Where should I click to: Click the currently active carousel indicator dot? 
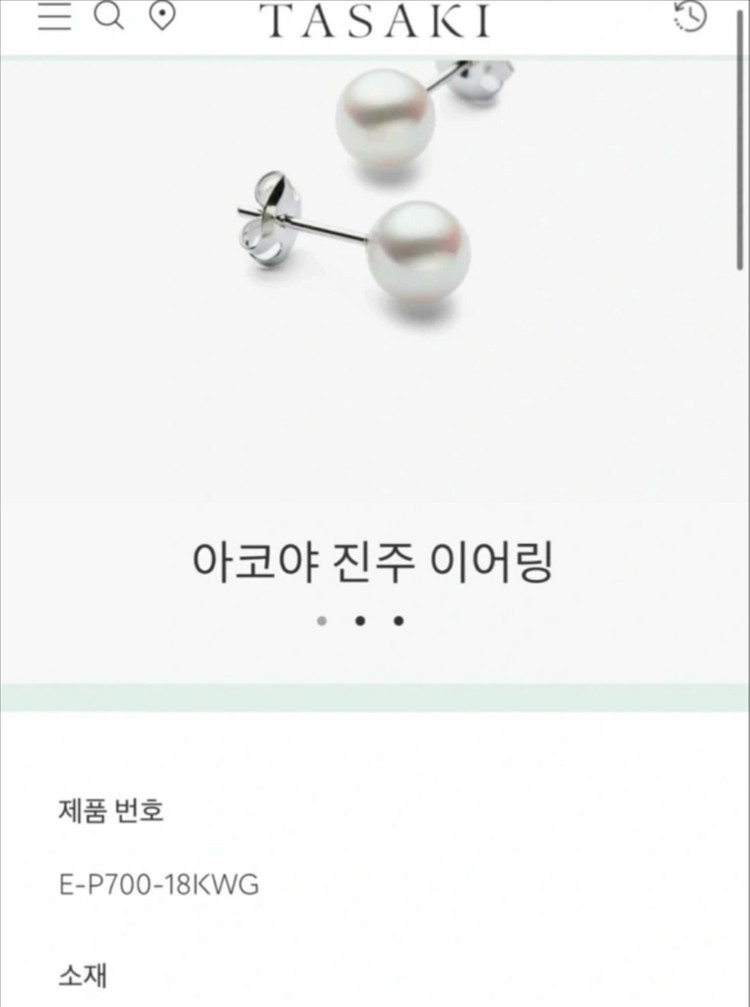coord(322,621)
